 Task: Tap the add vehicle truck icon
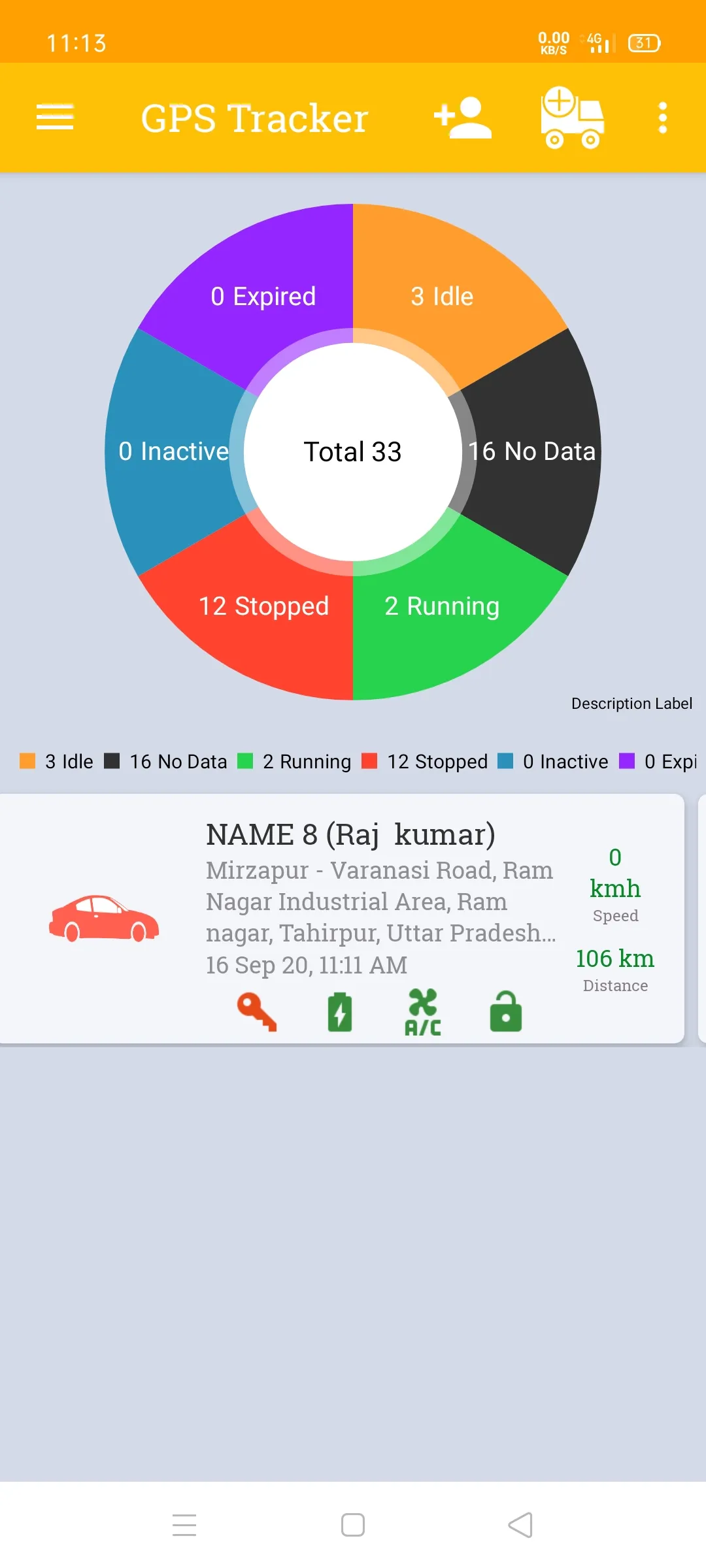(x=572, y=118)
